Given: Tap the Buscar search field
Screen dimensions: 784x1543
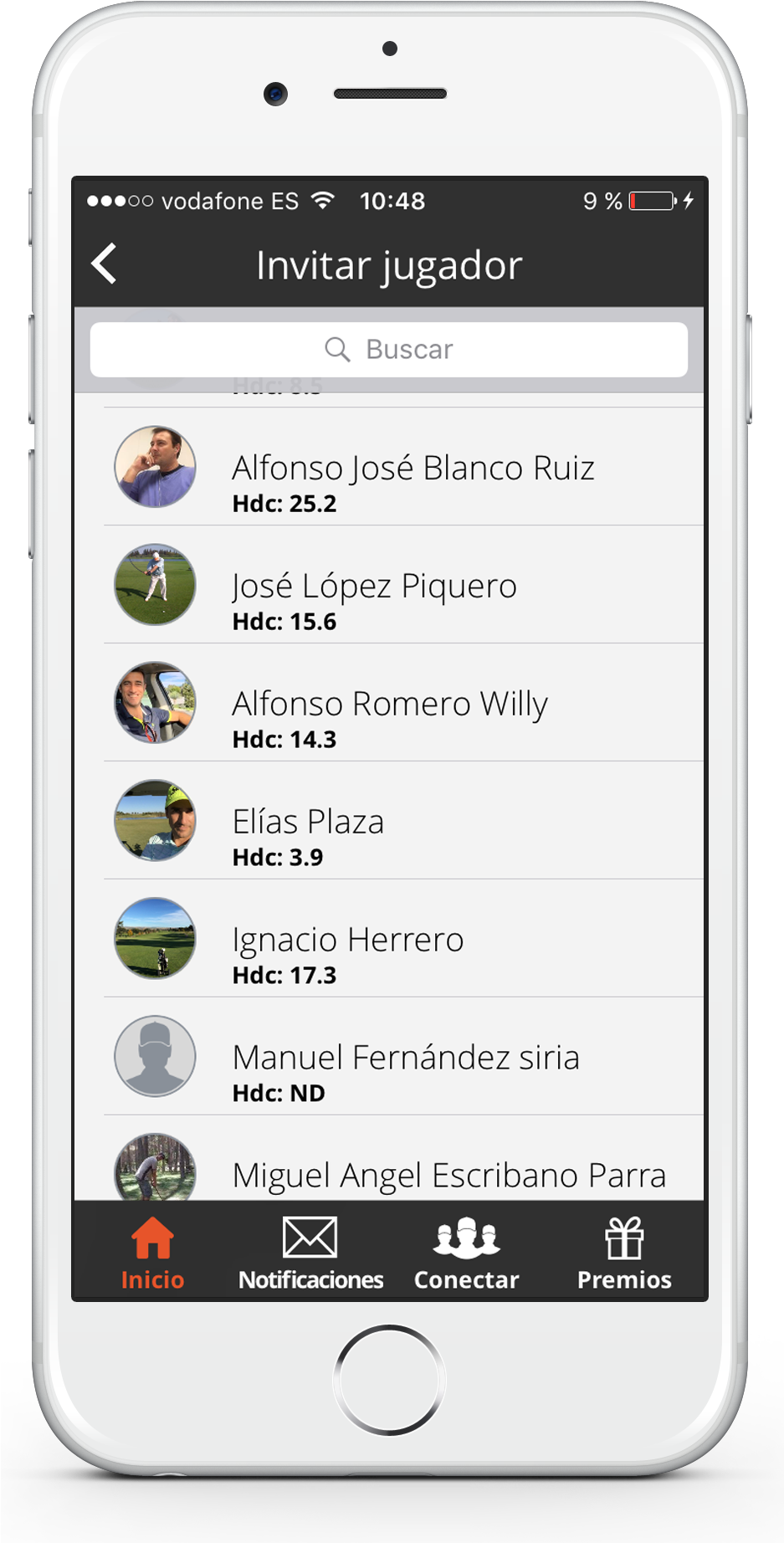Looking at the screenshot, I should pos(389,349).
